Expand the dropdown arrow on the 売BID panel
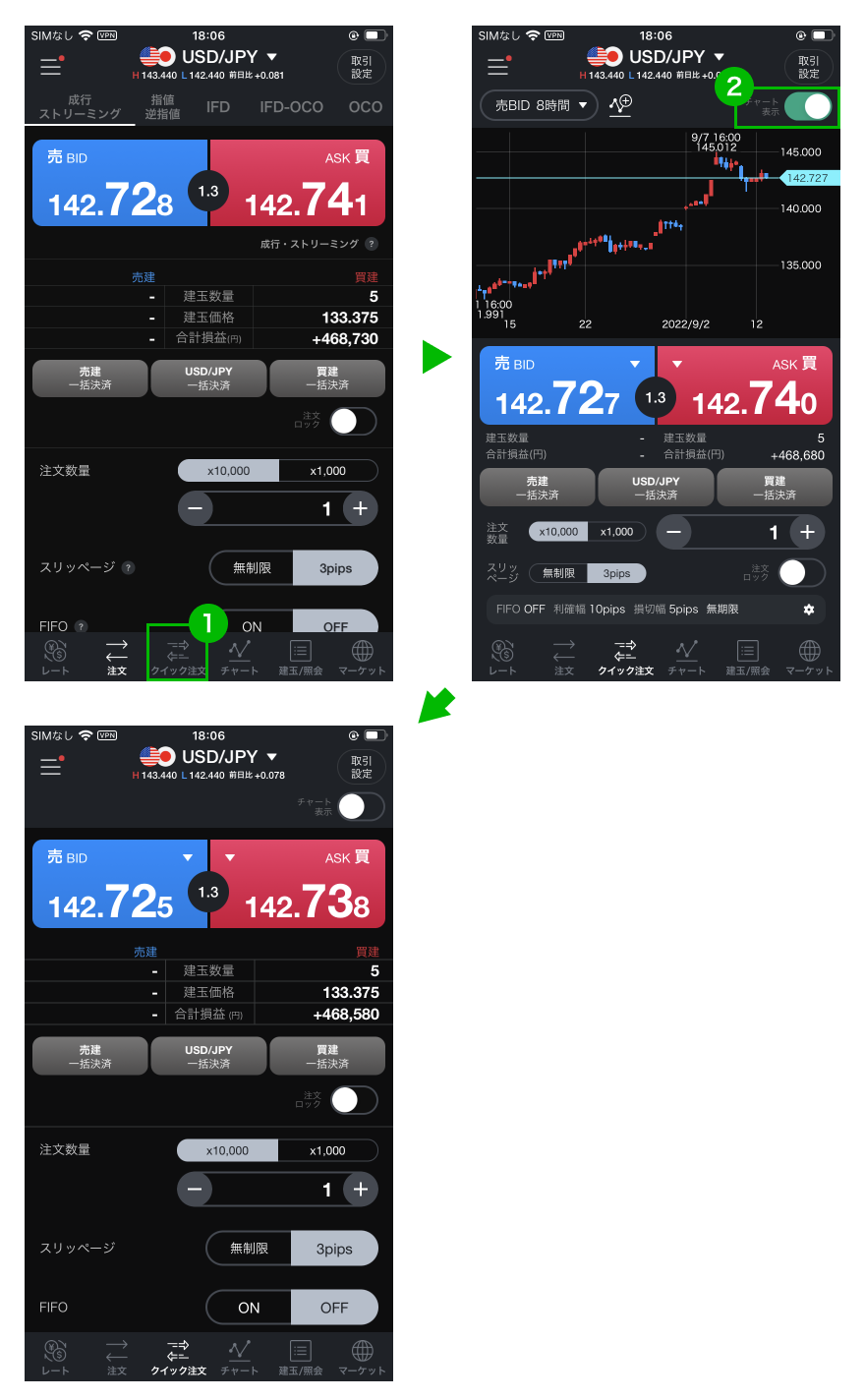The image size is (865, 1400). coord(185,856)
